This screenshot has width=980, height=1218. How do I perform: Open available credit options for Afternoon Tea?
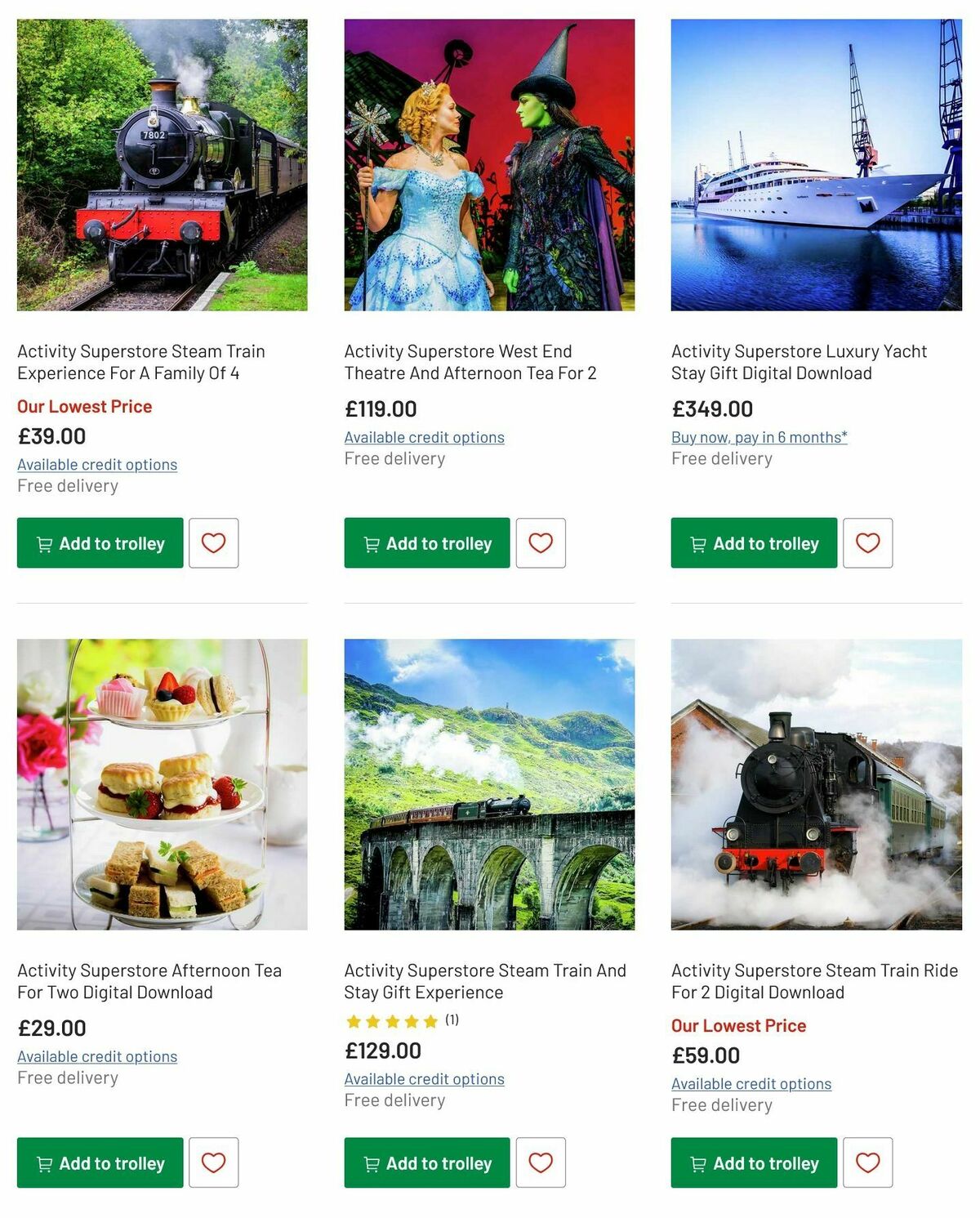[96, 1056]
